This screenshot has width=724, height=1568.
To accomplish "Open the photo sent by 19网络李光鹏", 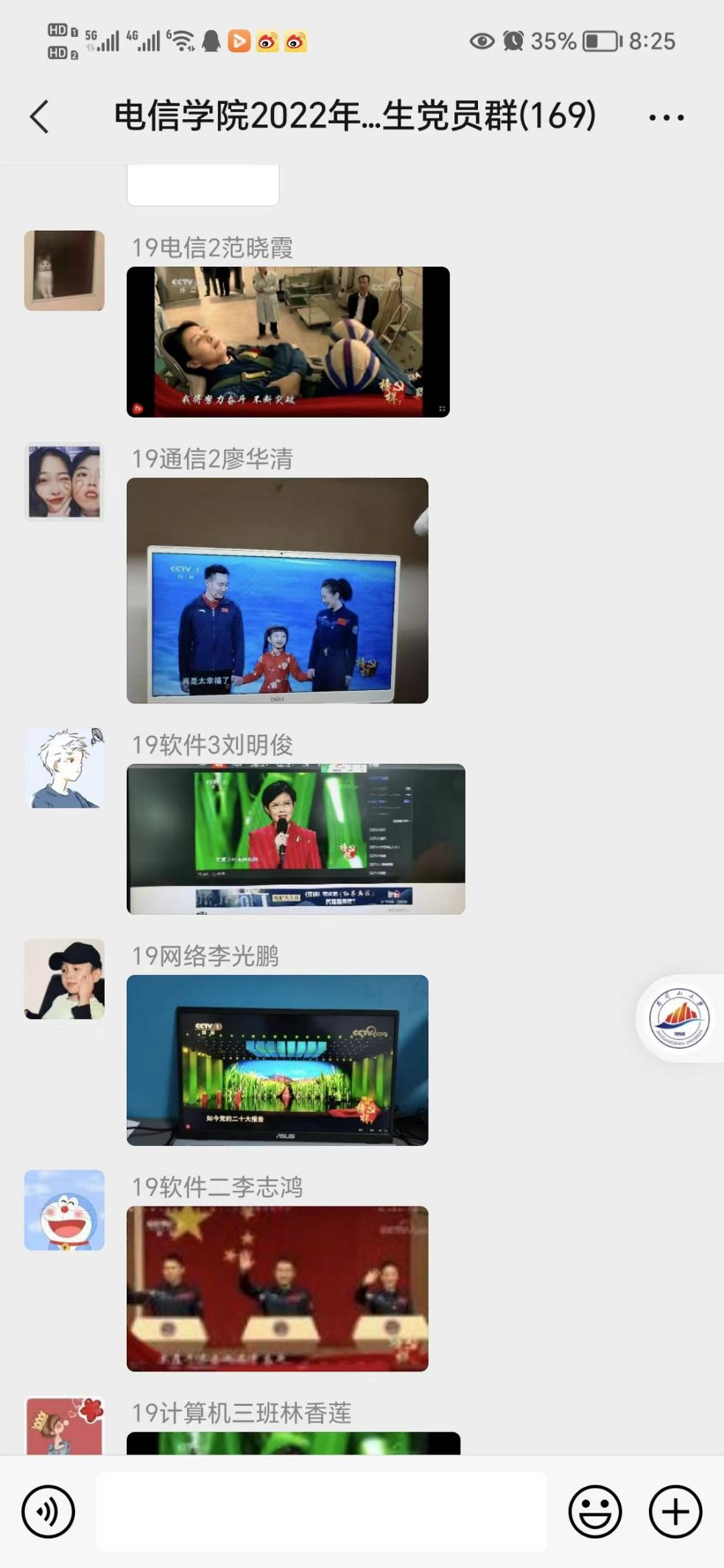I will [x=277, y=1060].
